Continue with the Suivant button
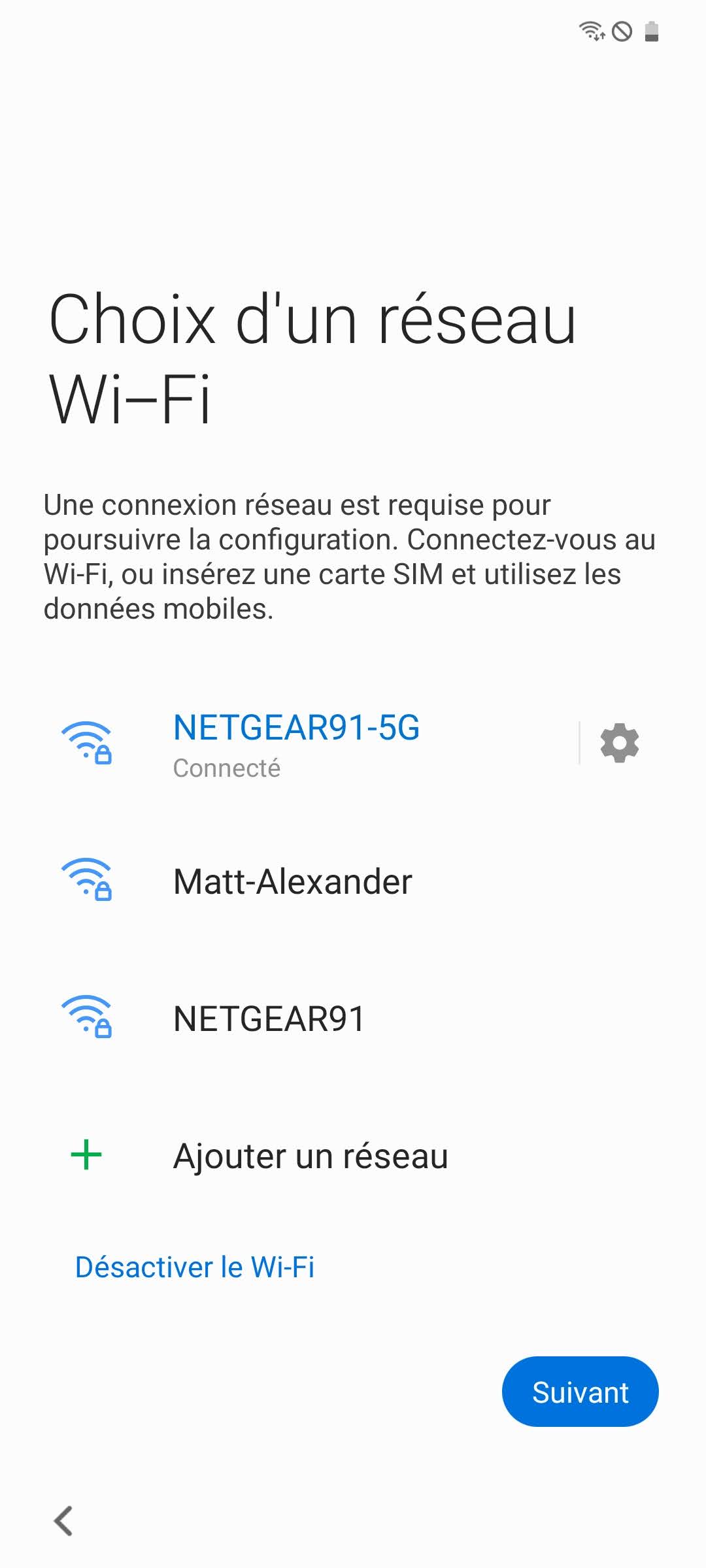 click(x=580, y=1392)
